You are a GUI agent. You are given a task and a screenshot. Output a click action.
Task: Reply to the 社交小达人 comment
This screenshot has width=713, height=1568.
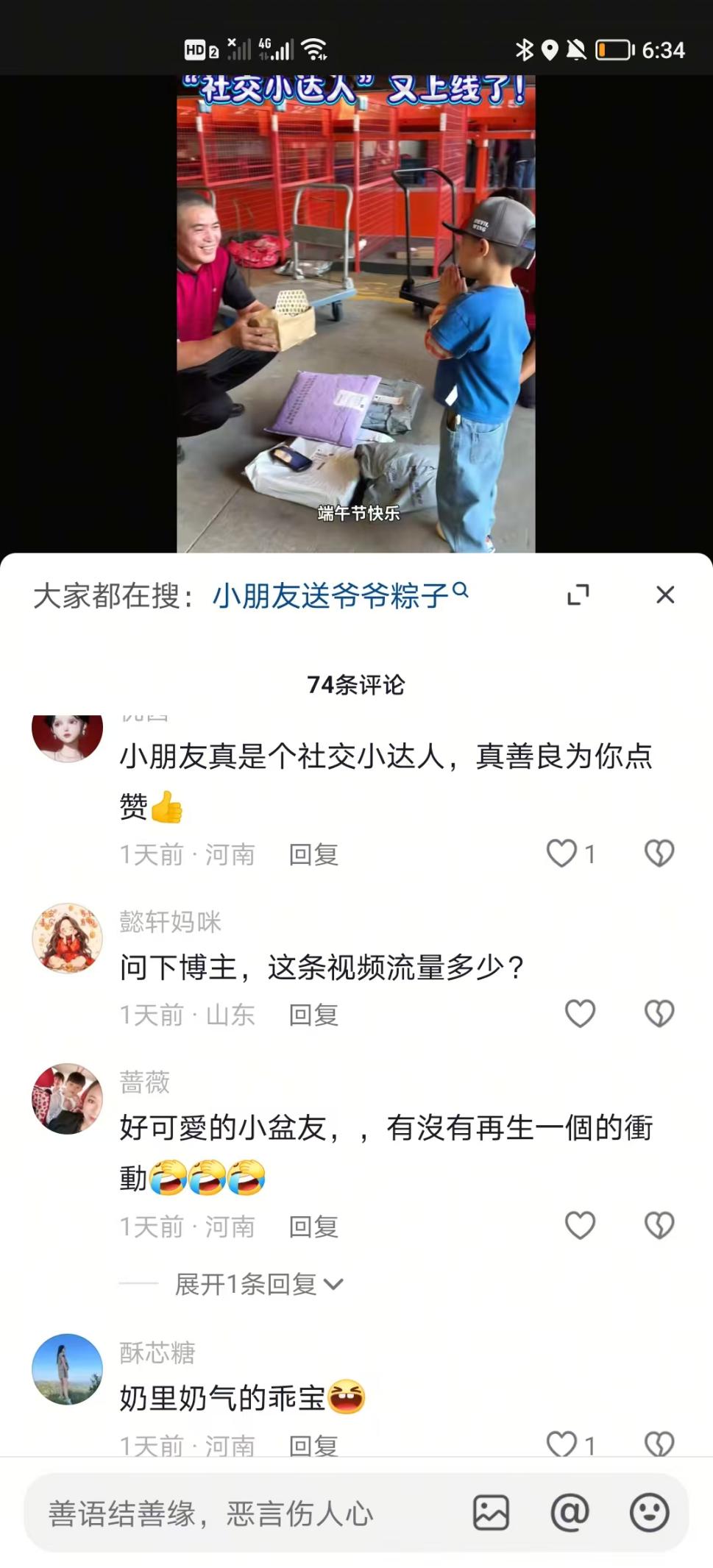313,854
